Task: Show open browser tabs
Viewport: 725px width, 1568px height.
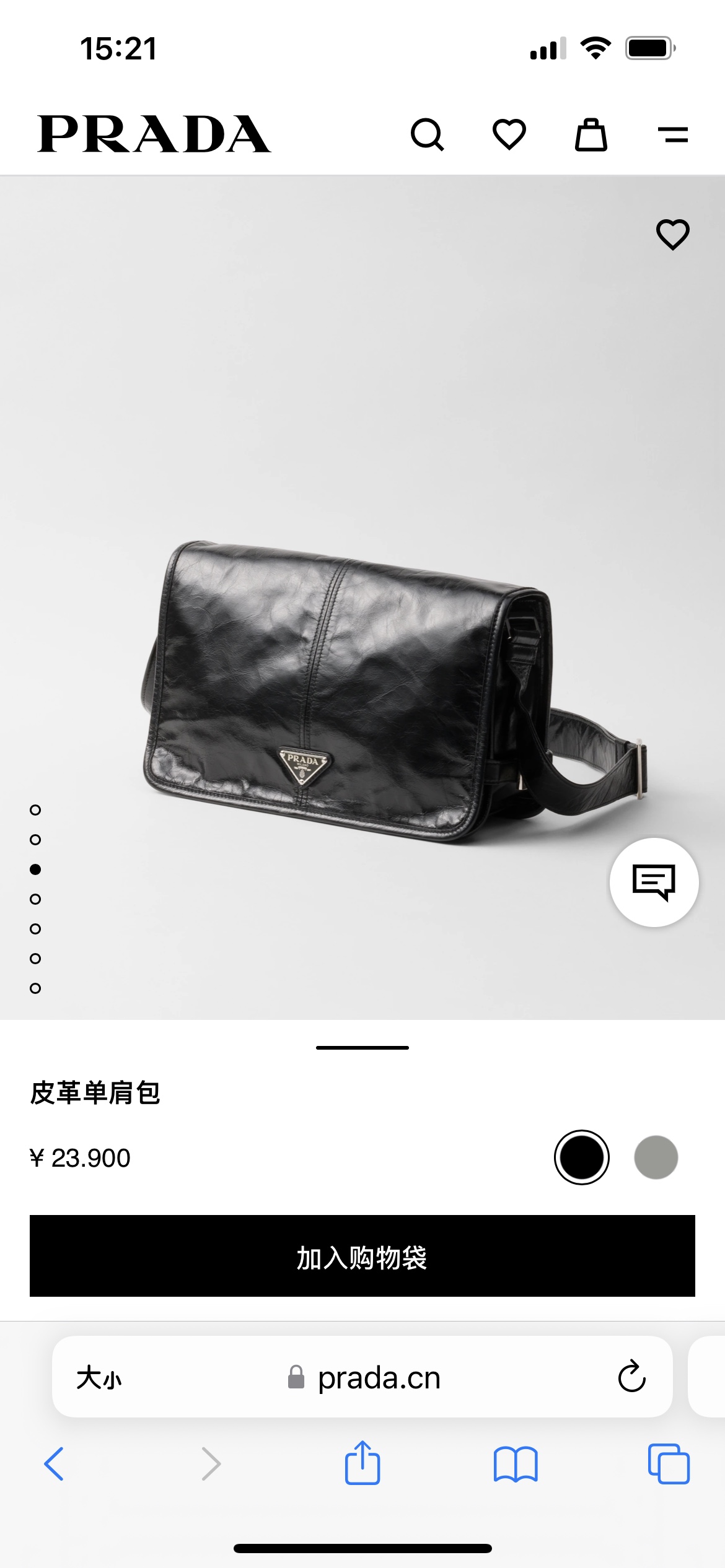Action: [x=669, y=1464]
